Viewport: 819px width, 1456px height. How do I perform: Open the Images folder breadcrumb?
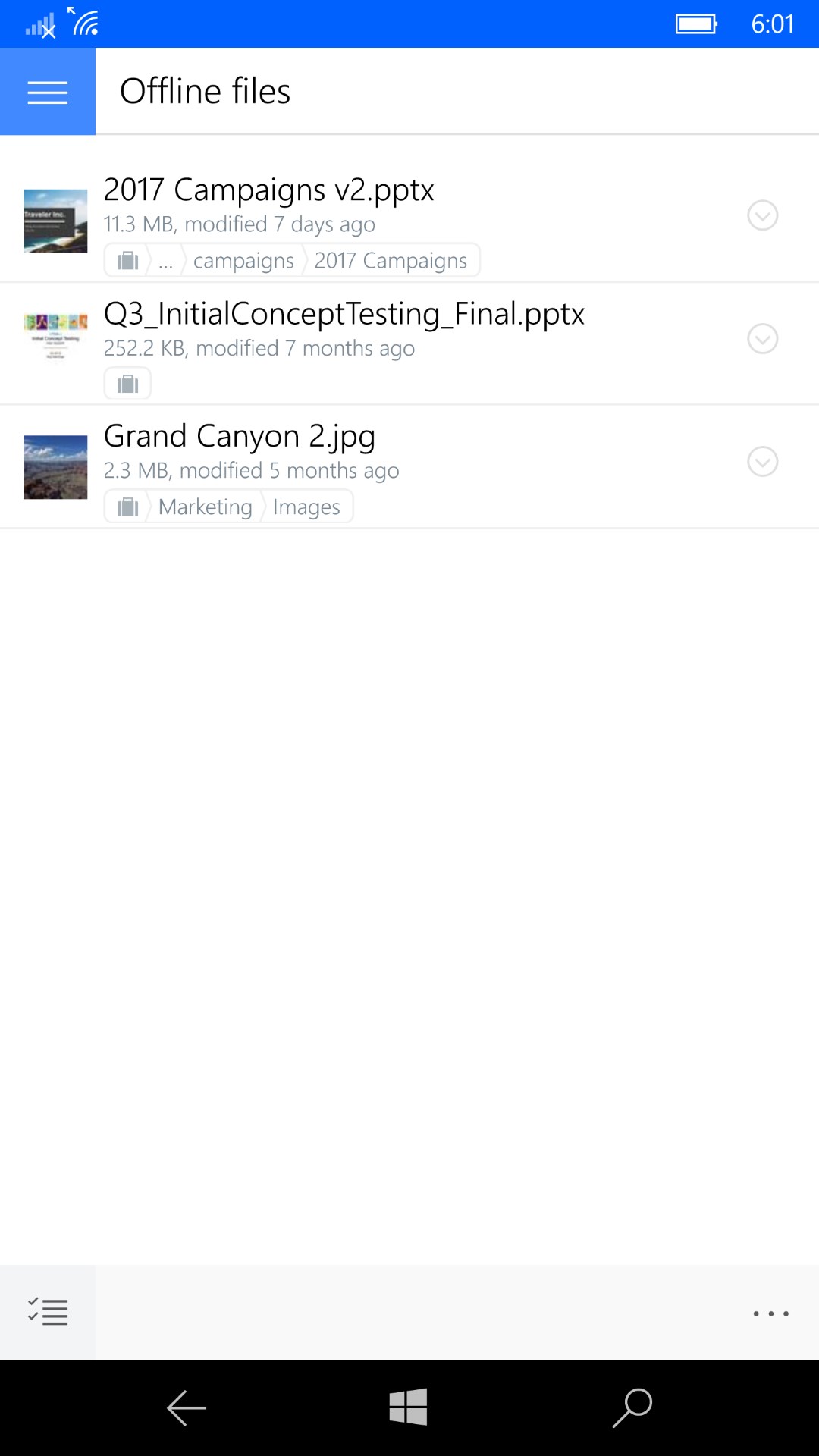[x=306, y=507]
